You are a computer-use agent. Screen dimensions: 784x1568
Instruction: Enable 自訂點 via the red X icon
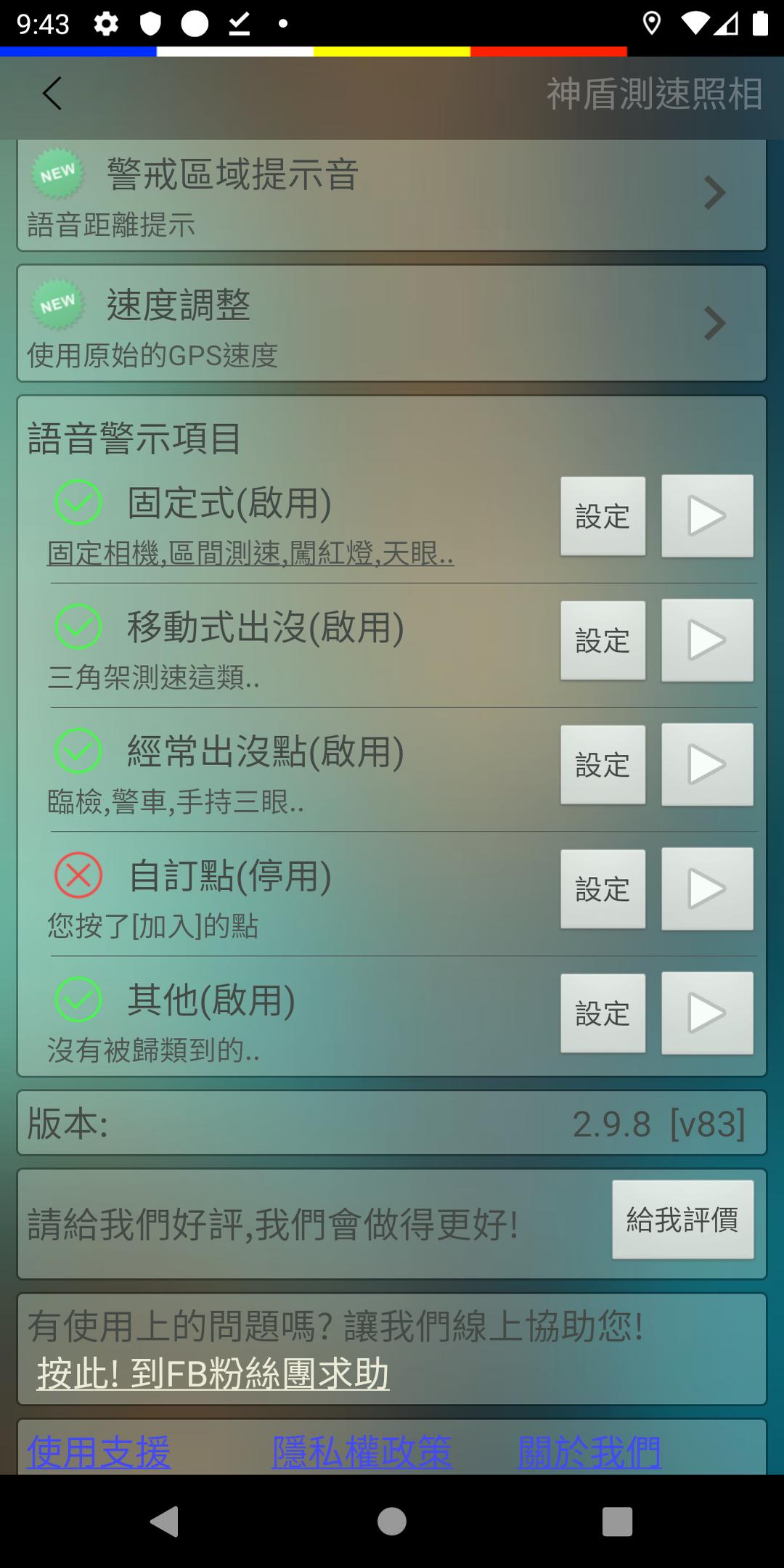tap(78, 875)
